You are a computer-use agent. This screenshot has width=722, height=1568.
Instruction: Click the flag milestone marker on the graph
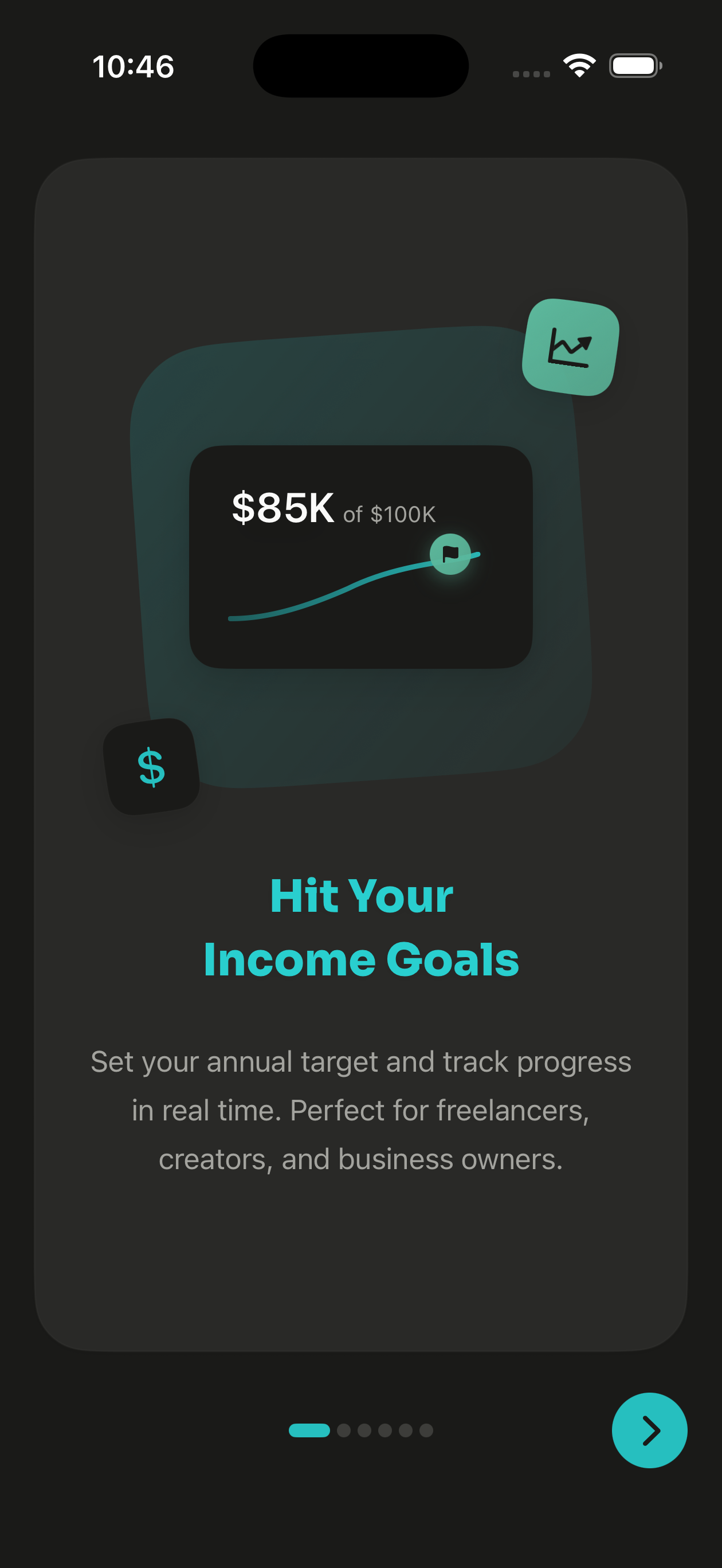[x=451, y=553]
